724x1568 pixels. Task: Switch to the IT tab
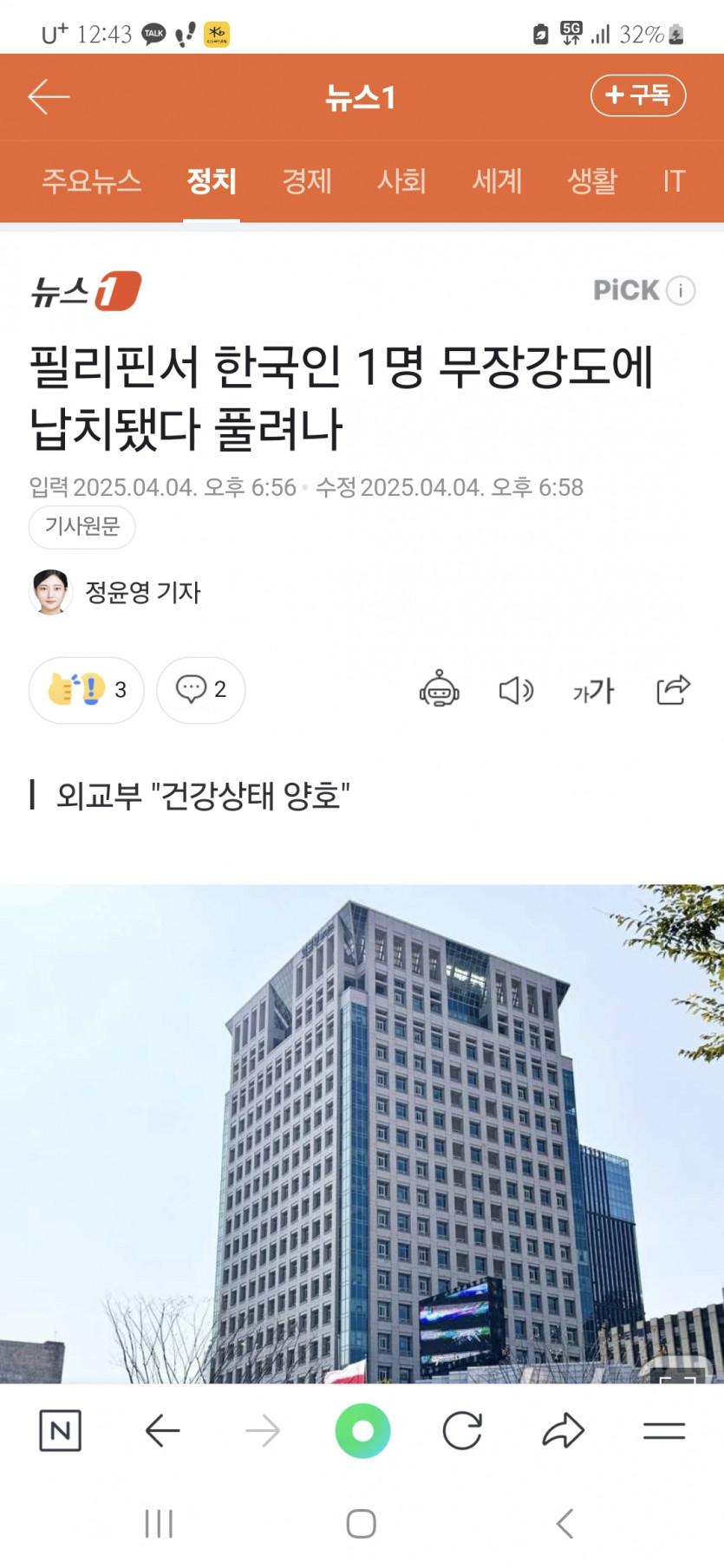pyautogui.click(x=674, y=181)
